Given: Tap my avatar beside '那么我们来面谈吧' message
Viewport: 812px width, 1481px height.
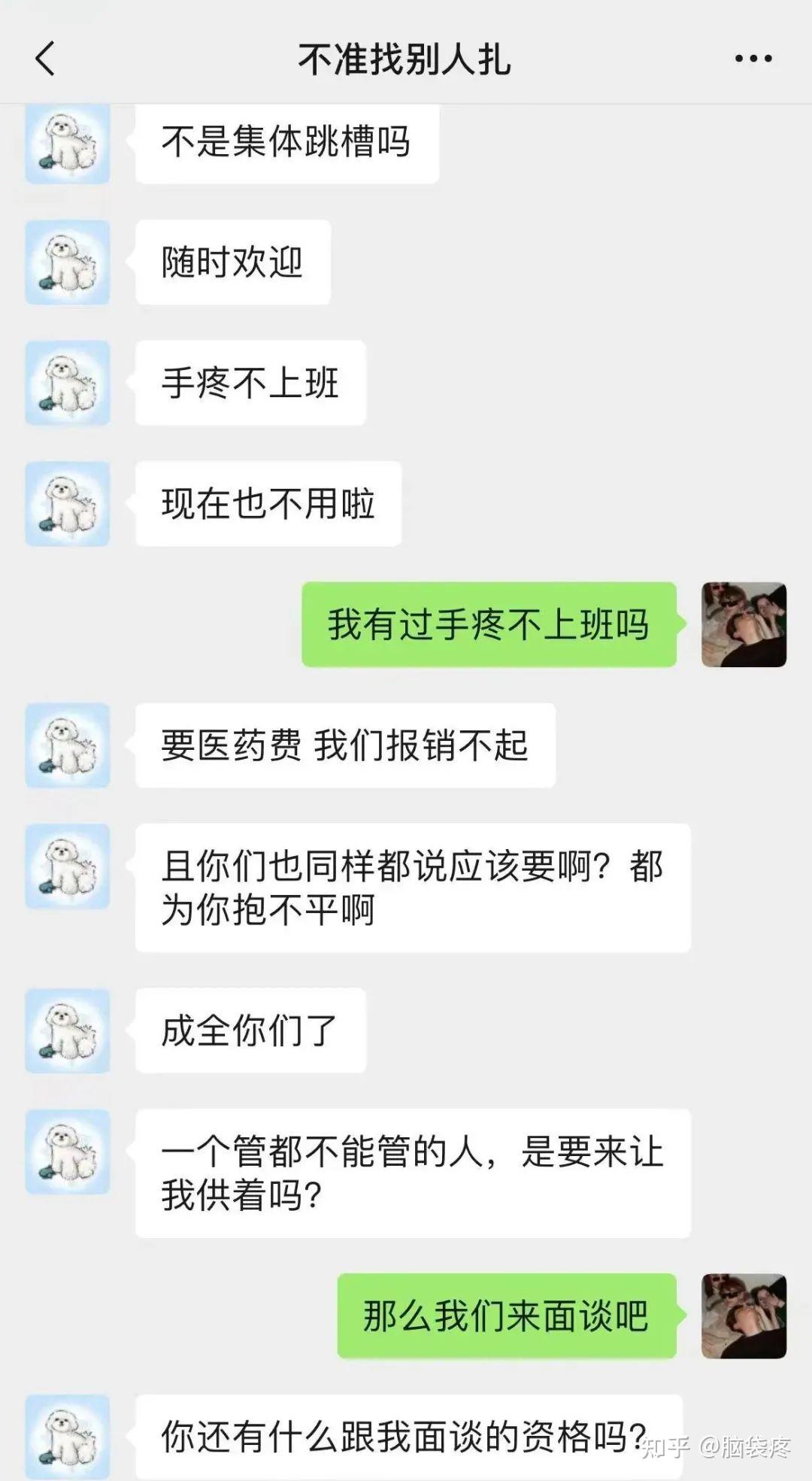Looking at the screenshot, I should click(x=744, y=1316).
